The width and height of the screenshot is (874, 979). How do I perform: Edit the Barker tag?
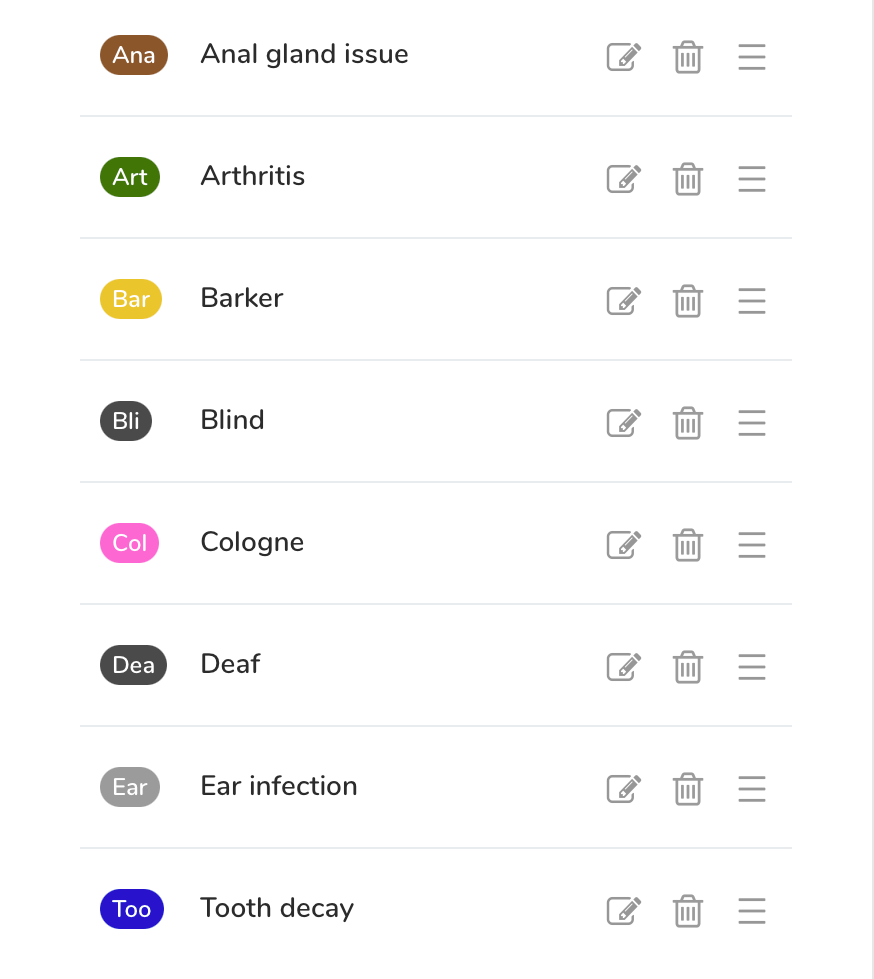[x=624, y=301]
